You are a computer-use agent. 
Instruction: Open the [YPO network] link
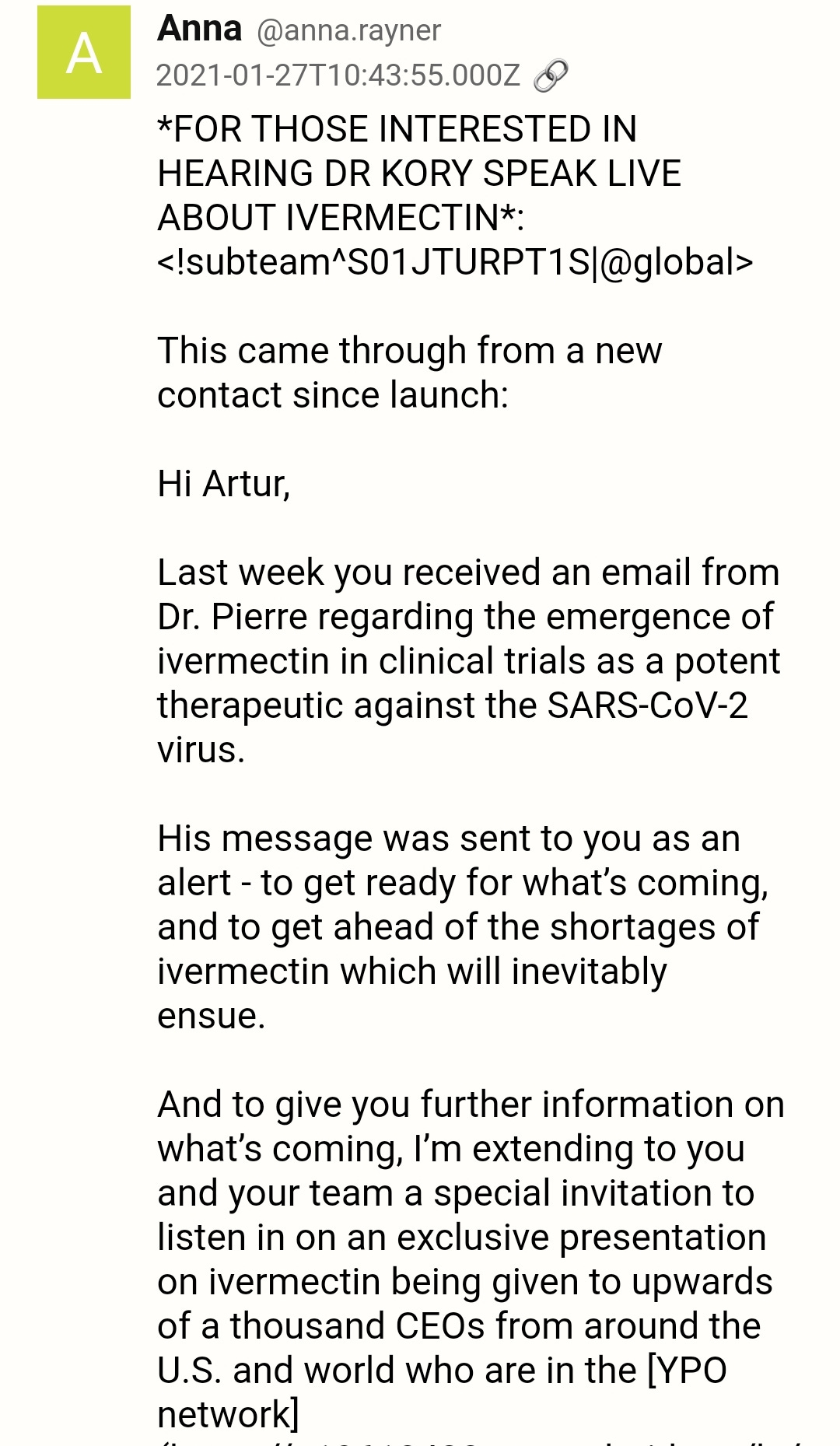442,1392
